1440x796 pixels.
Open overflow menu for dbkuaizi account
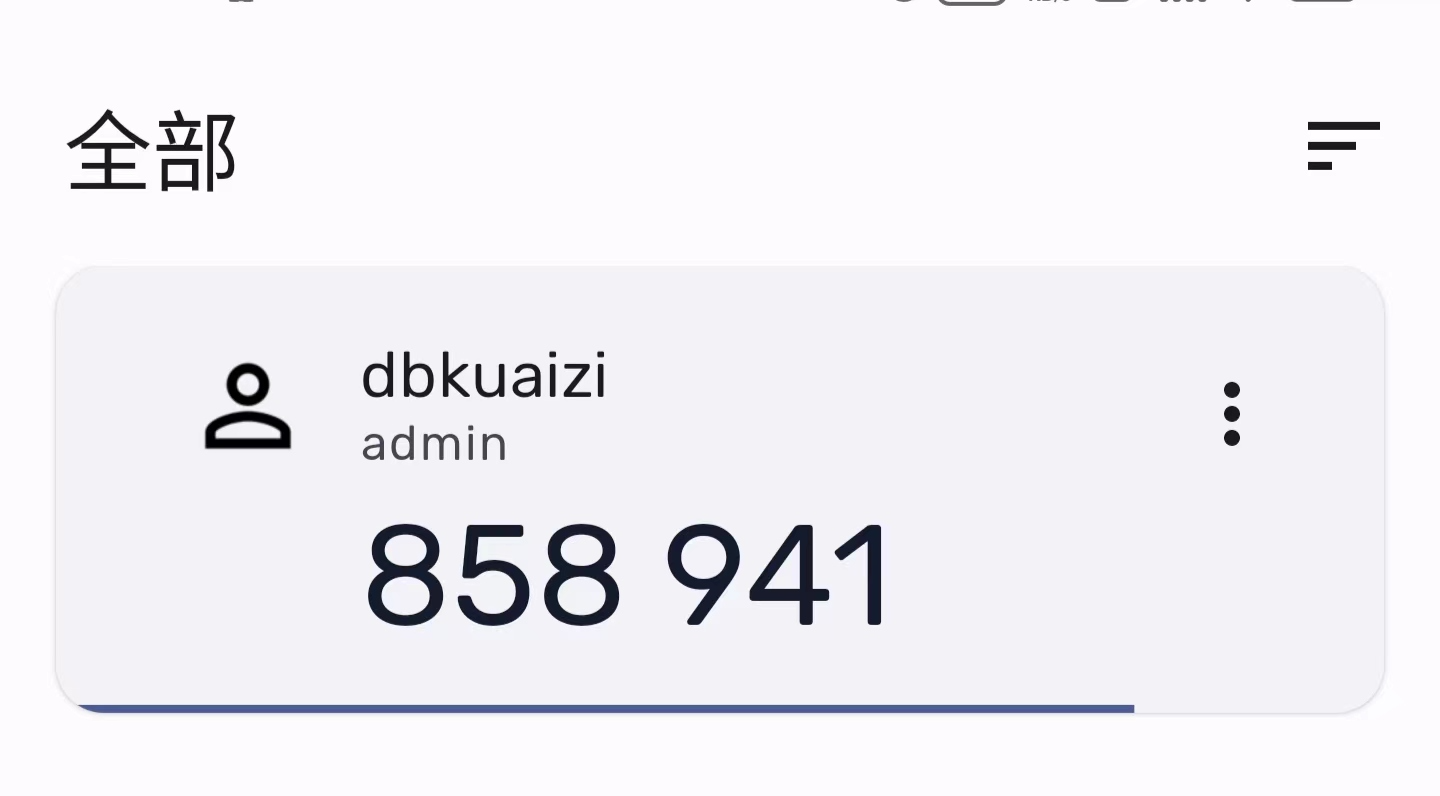[1231, 414]
